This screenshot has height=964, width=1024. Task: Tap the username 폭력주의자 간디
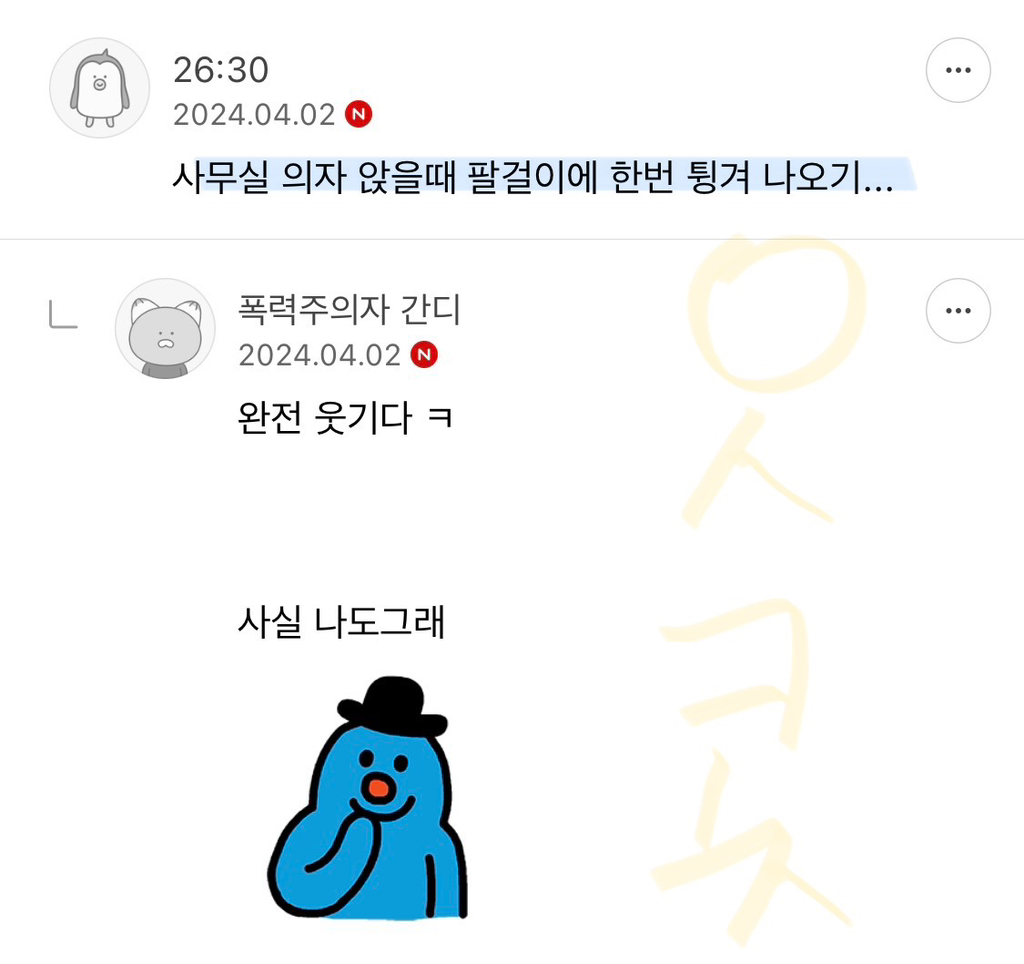pyautogui.click(x=349, y=309)
